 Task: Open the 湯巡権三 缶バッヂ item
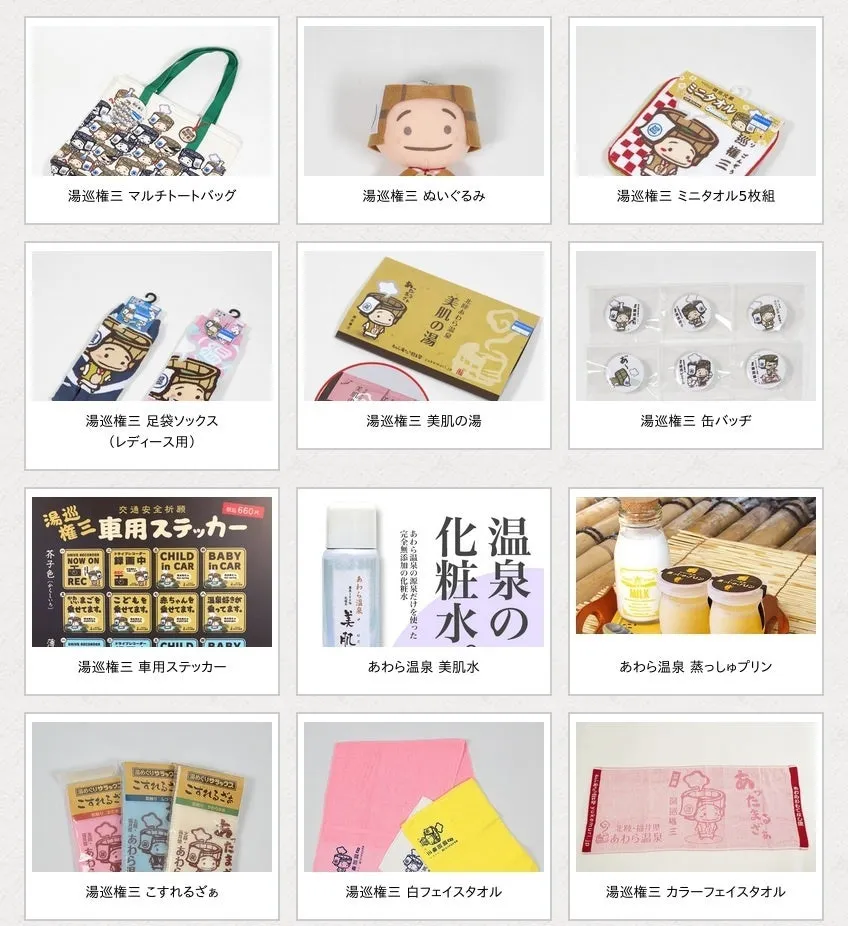(x=696, y=345)
